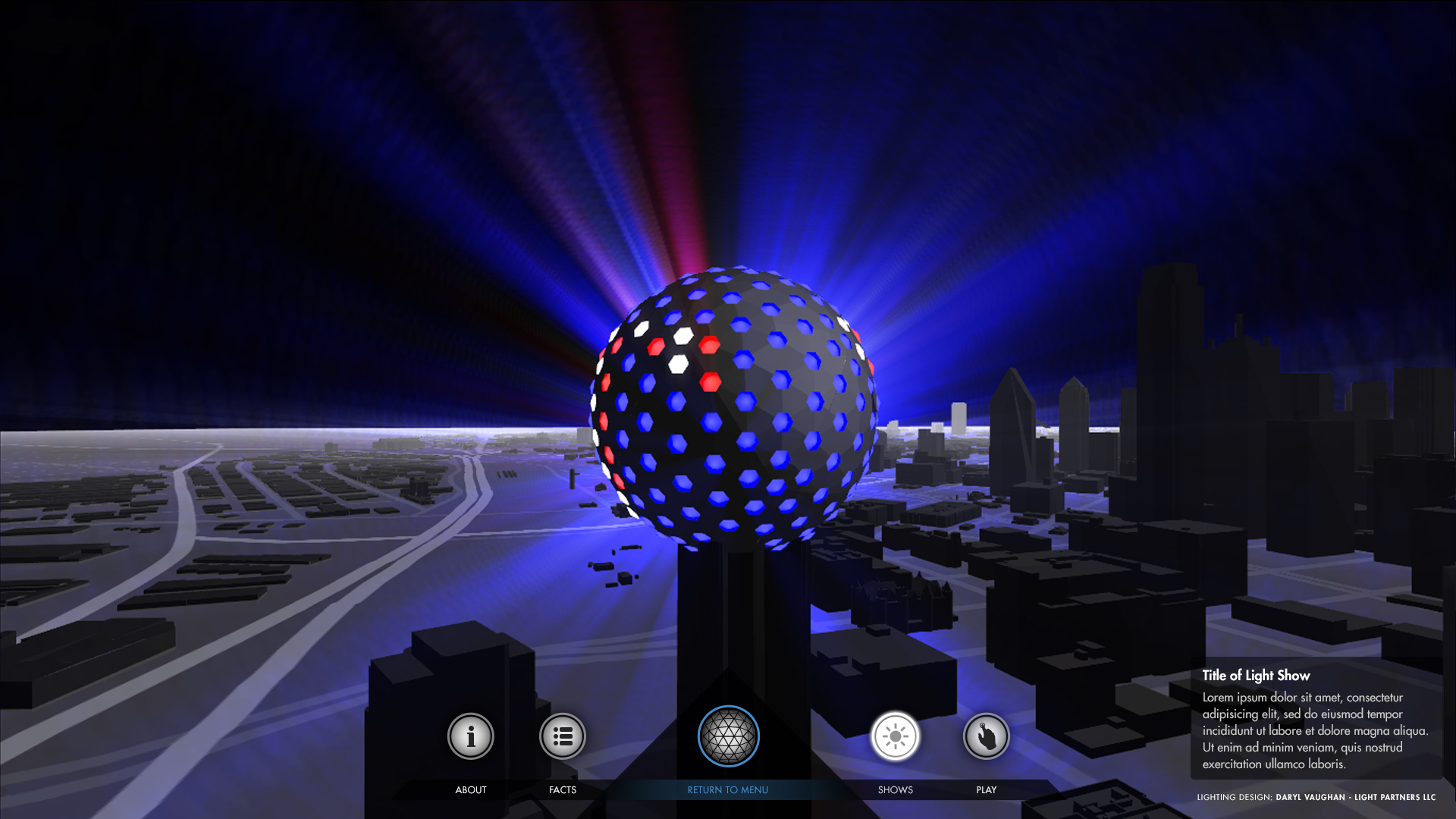Open the About info button

point(470,736)
